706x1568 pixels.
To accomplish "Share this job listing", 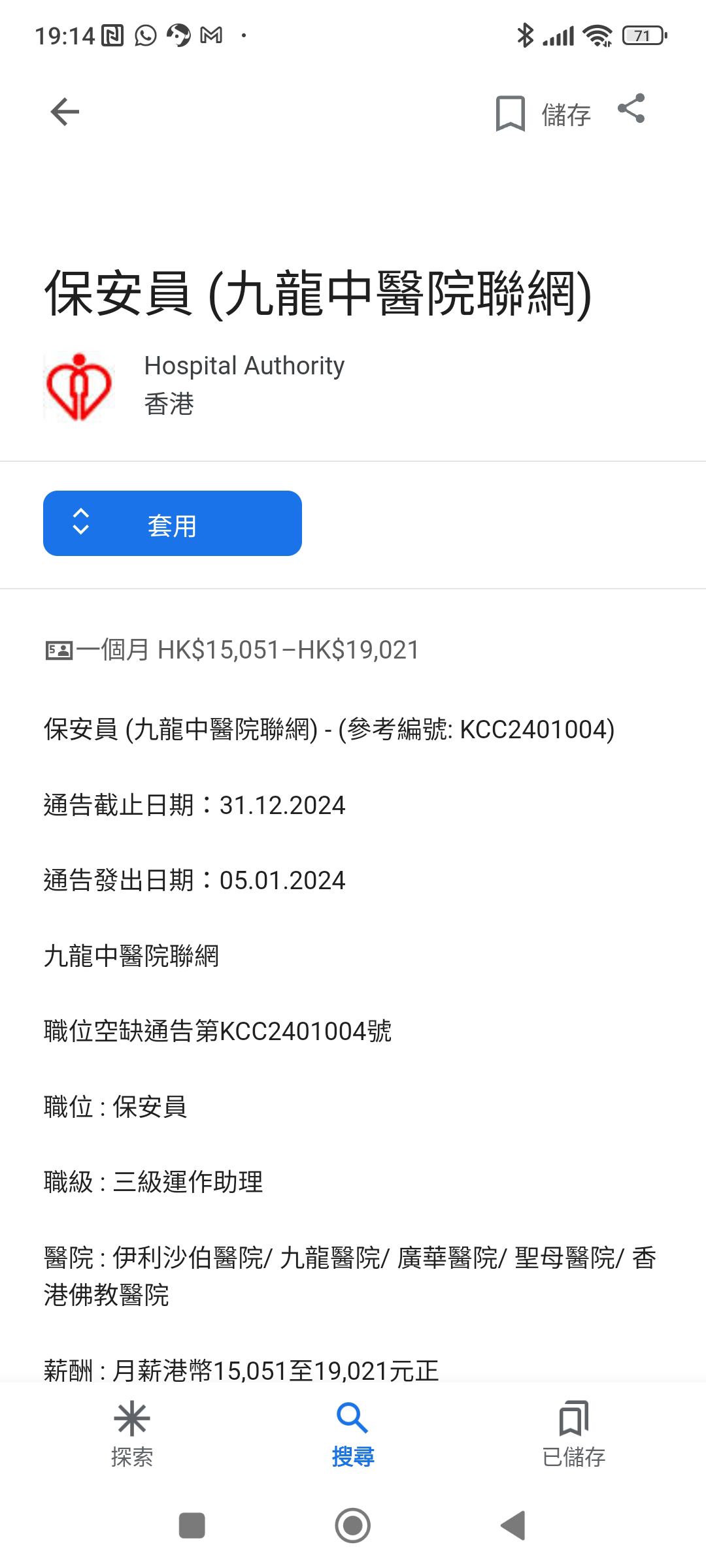I will (631, 108).
